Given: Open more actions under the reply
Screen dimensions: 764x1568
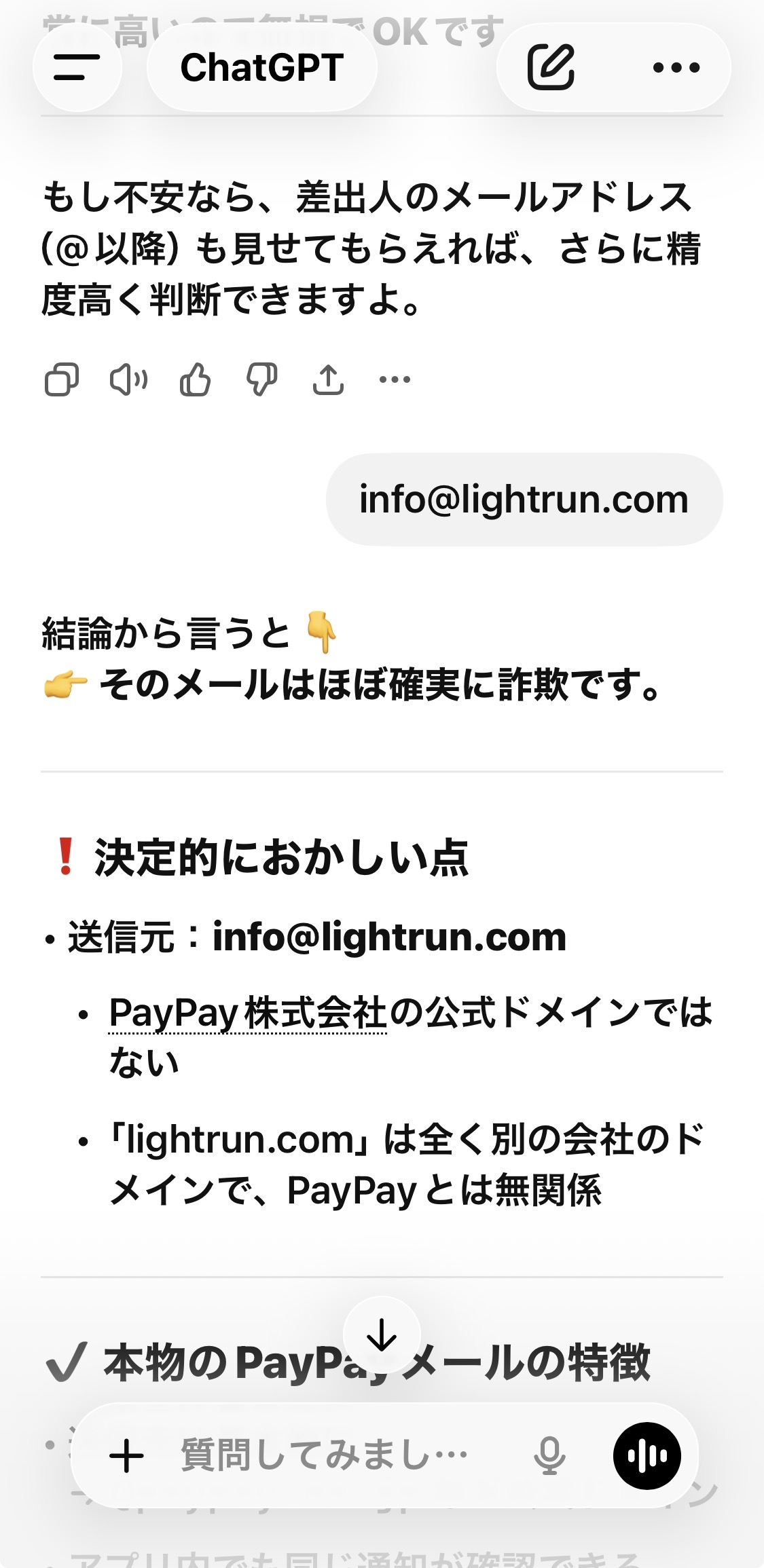Looking at the screenshot, I should coord(395,379).
